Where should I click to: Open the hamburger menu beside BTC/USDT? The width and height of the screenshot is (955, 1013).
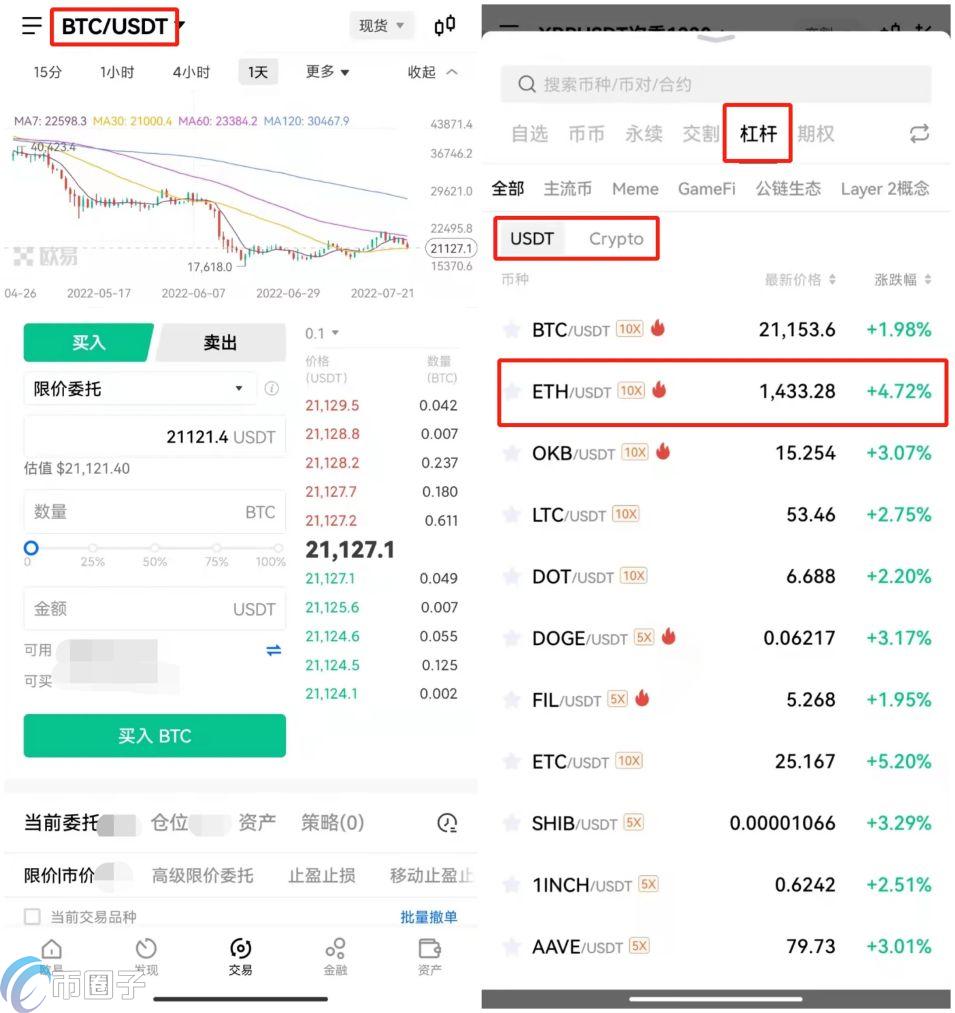pos(32,26)
